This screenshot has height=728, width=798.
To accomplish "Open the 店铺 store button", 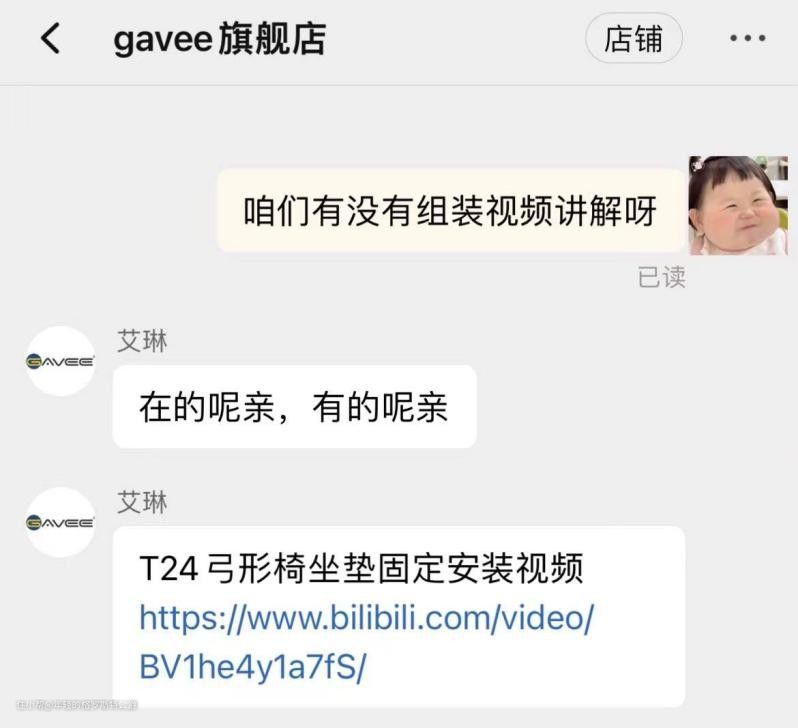I will (x=633, y=40).
